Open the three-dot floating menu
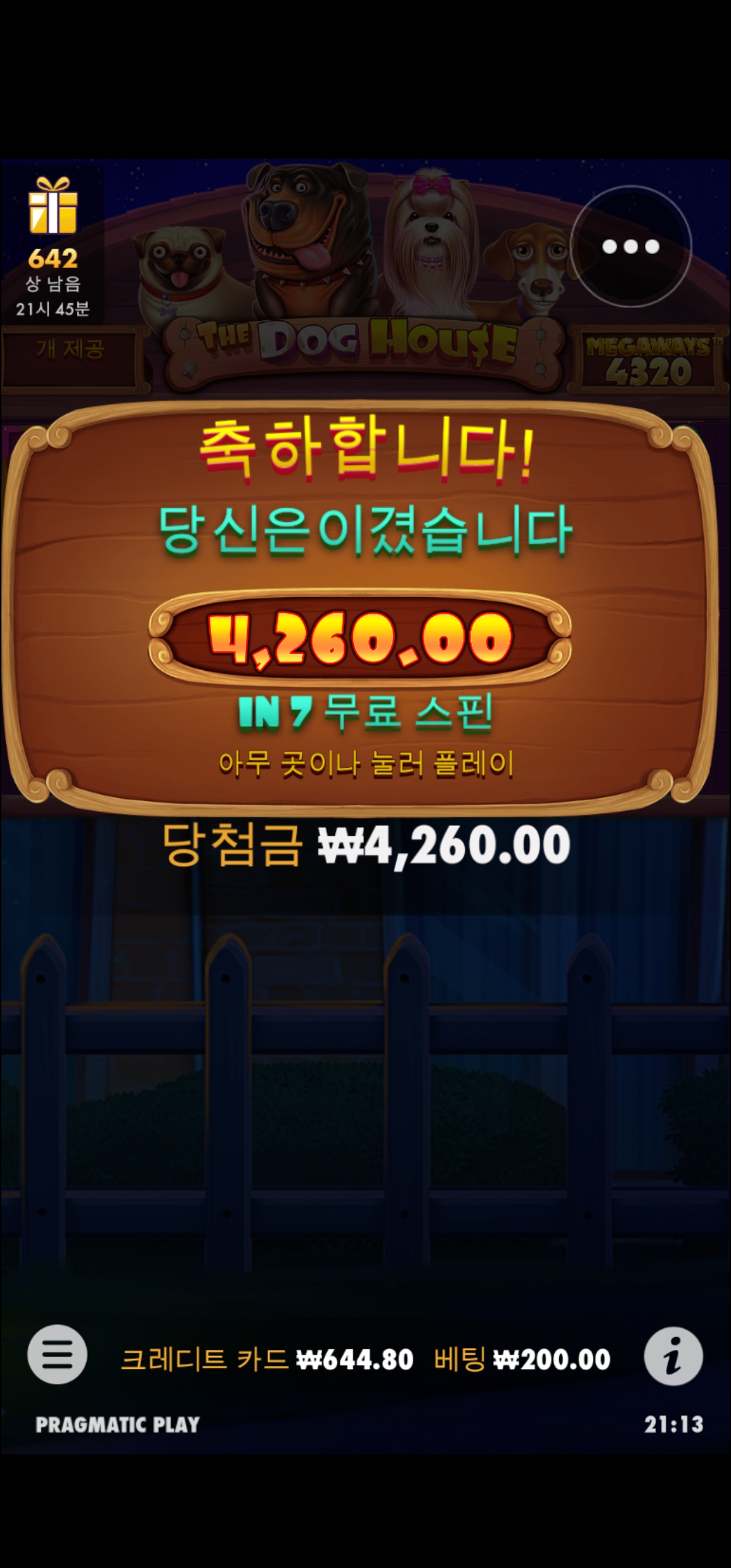Screen dimensions: 731x1568 (630, 246)
